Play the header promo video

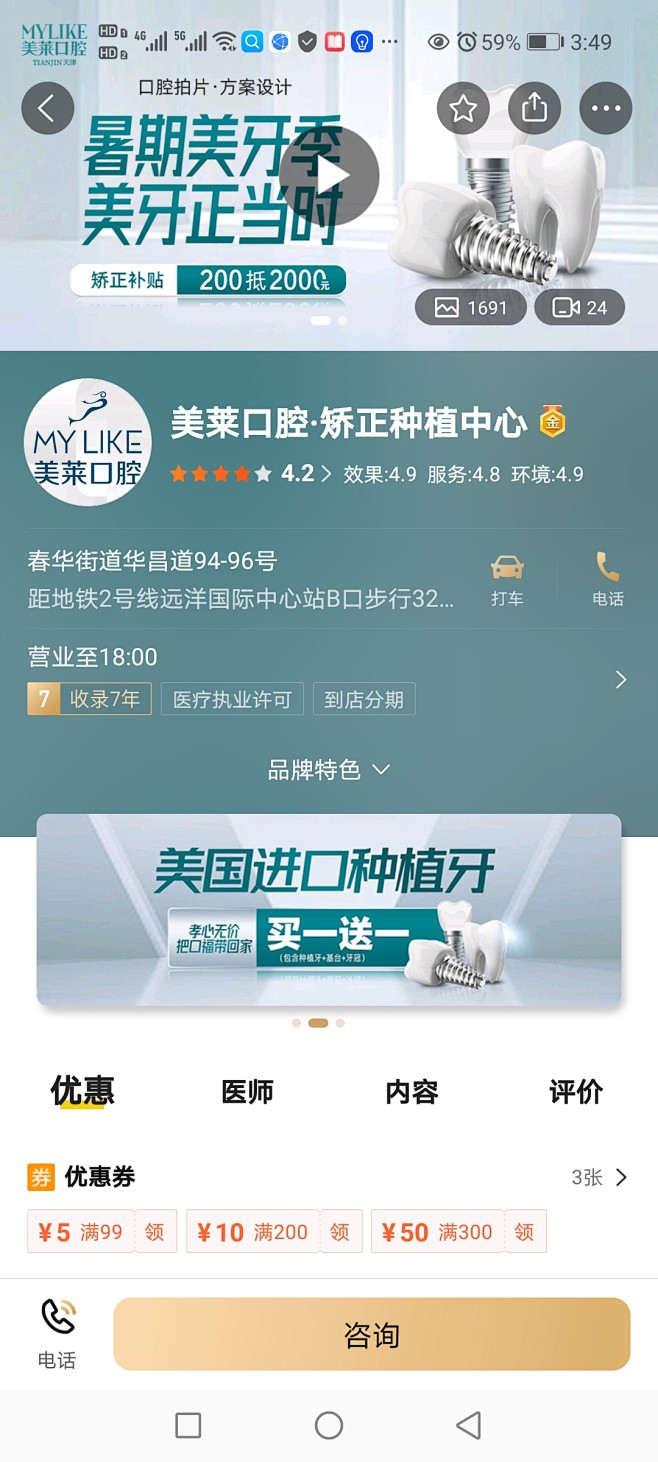point(329,176)
